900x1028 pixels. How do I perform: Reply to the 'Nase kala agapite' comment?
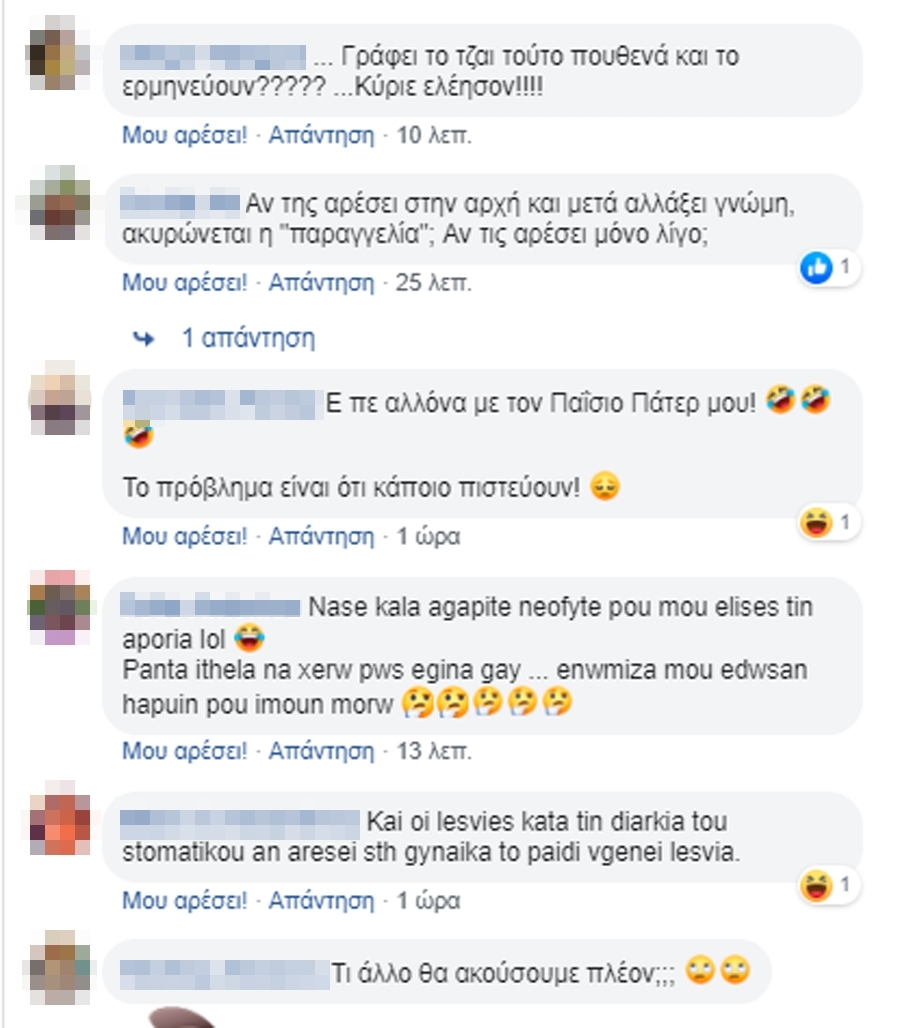click(321, 750)
